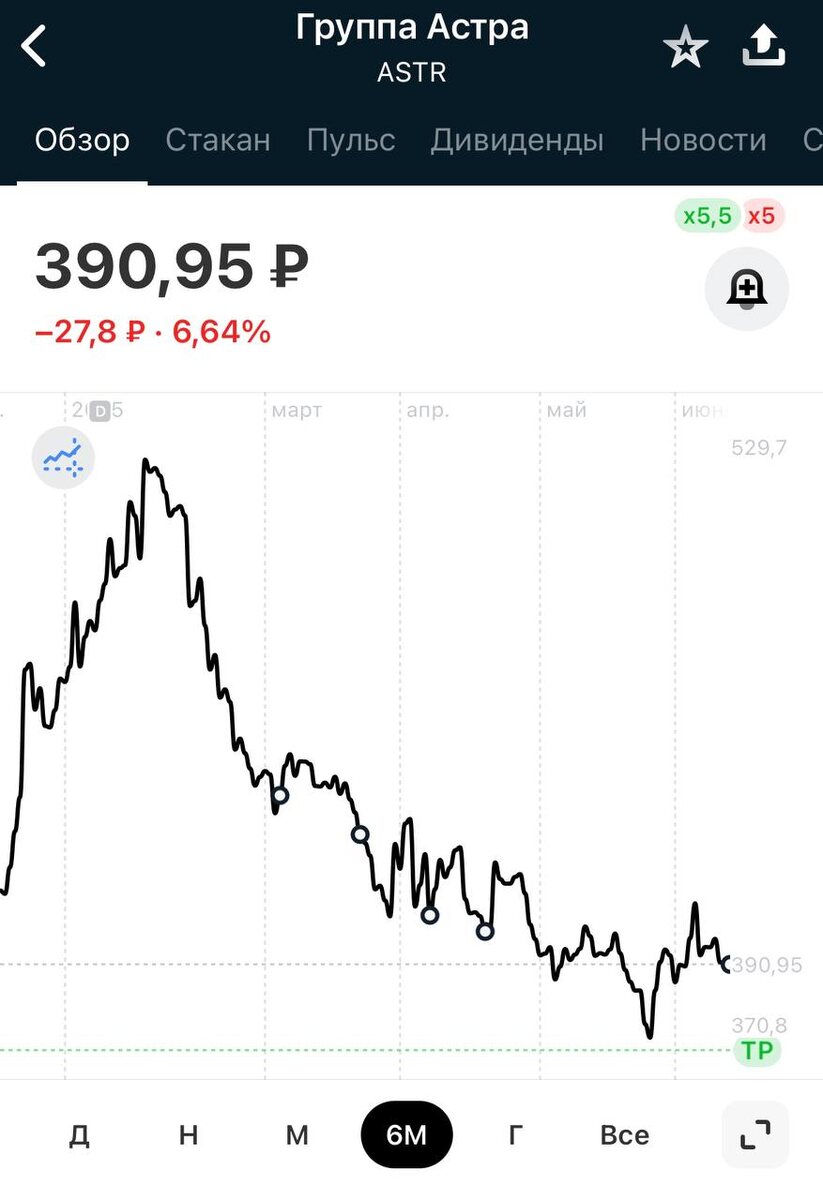This screenshot has height=1200, width=823.
Task: Add ASTR to favorites with star
Action: 686,47
